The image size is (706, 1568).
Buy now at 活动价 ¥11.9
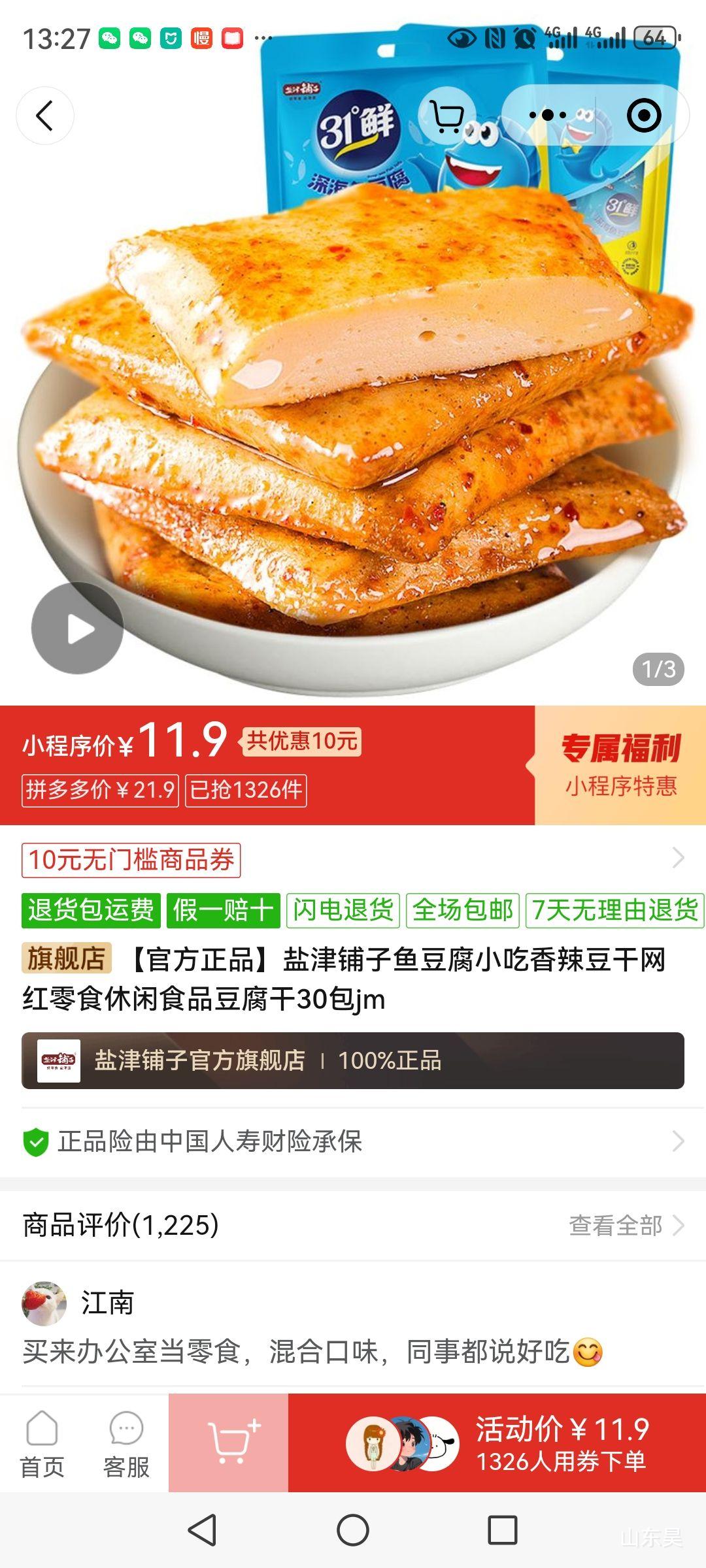[497, 1443]
